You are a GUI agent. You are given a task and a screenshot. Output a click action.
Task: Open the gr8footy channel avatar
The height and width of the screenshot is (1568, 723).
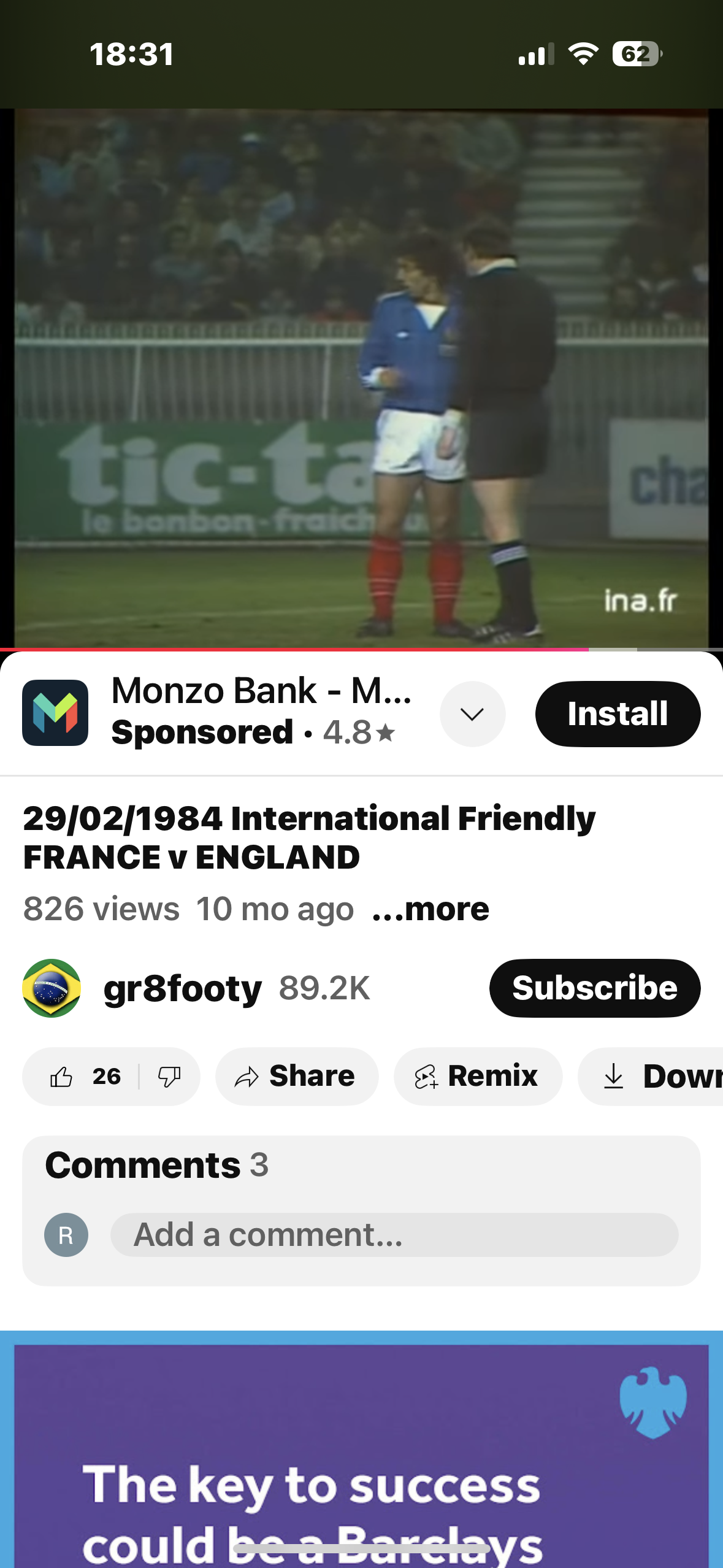pos(52,988)
